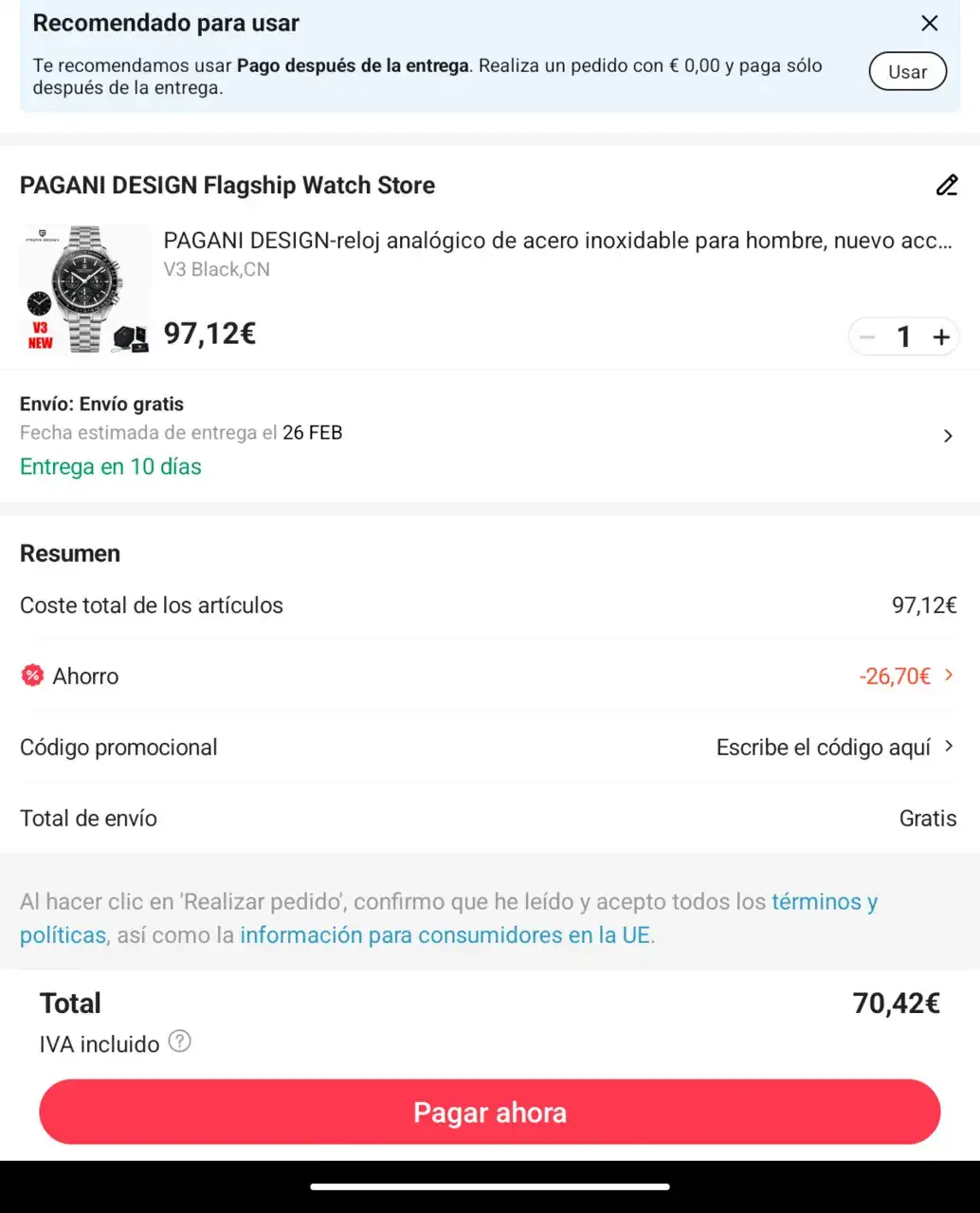Enter a Código promocional
Screen dimensions: 980x1213
[834, 748]
